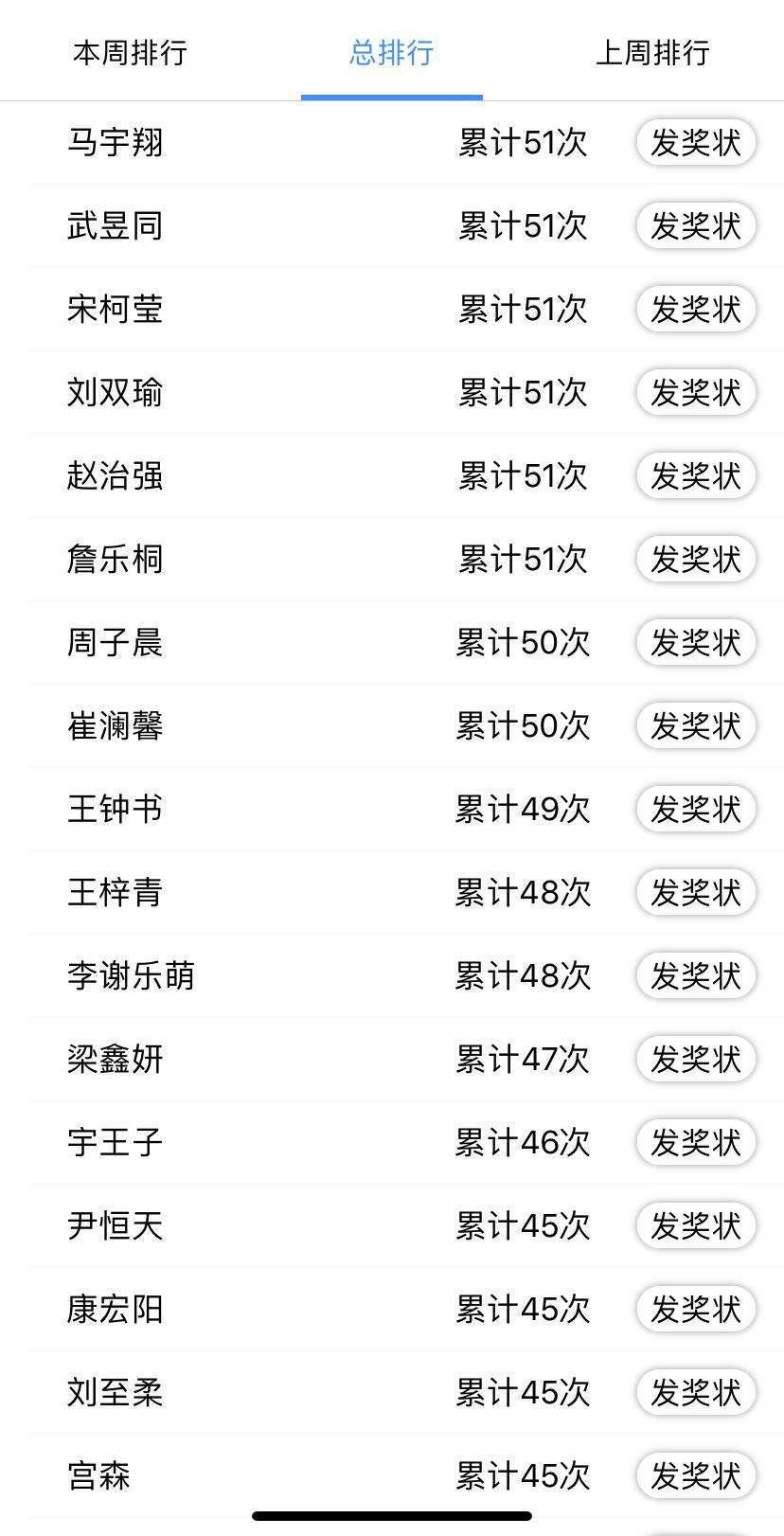
Task: Switch to the 本周排行 tab
Action: [130, 52]
